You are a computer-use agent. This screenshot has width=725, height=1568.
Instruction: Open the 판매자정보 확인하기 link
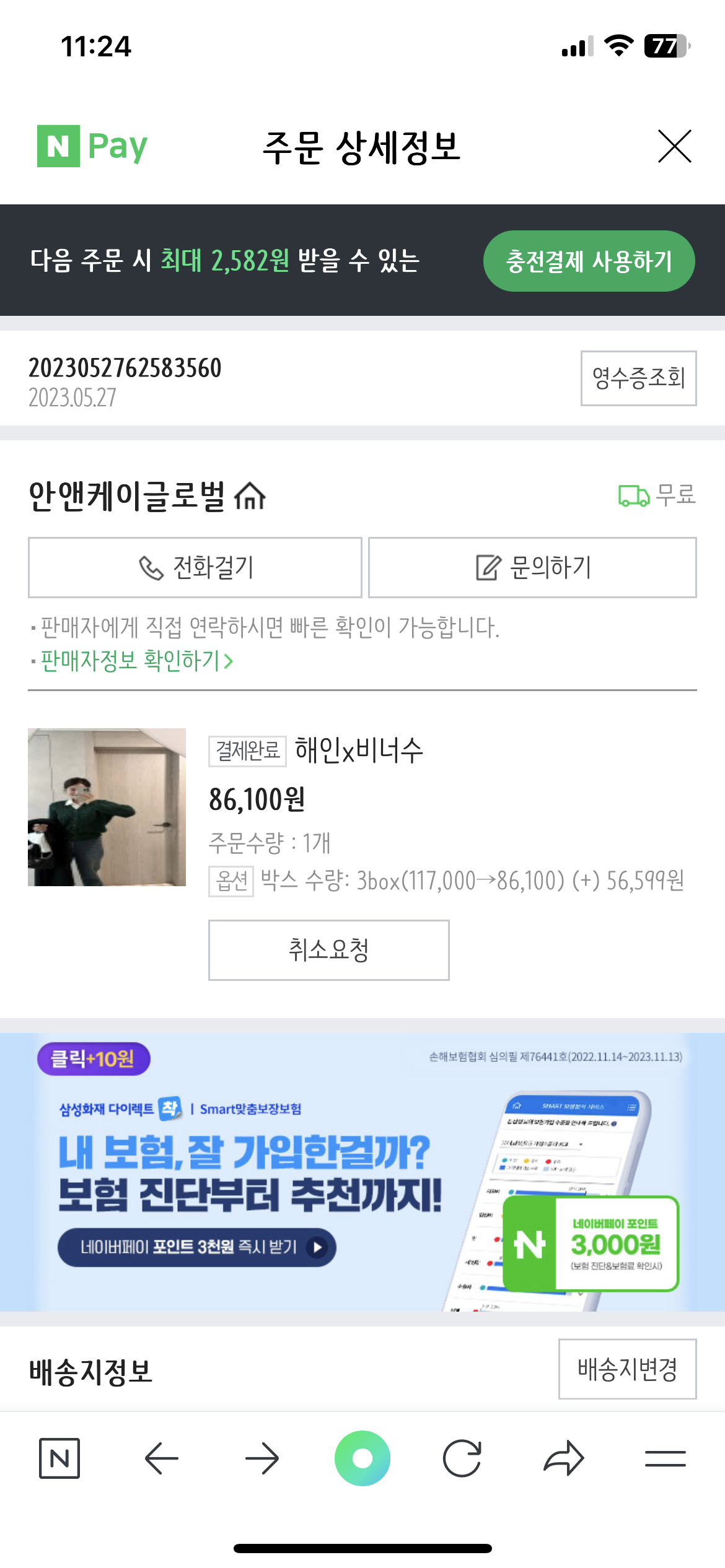click(136, 661)
